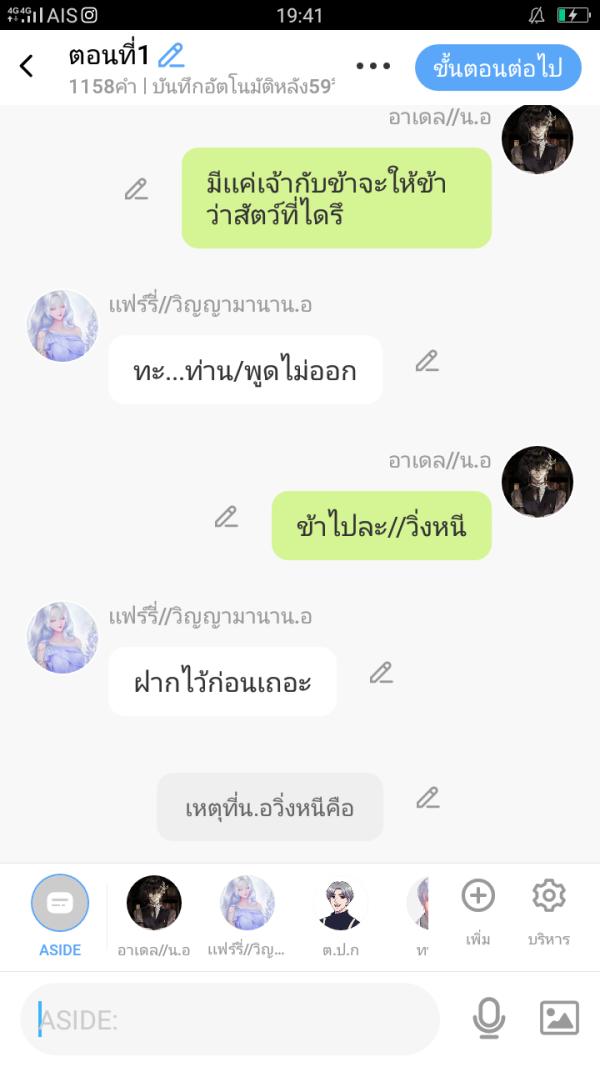The width and height of the screenshot is (600, 1067).
Task: Edit the message ข้าไปละ//วิ่งหนี
Action: pyautogui.click(x=227, y=517)
